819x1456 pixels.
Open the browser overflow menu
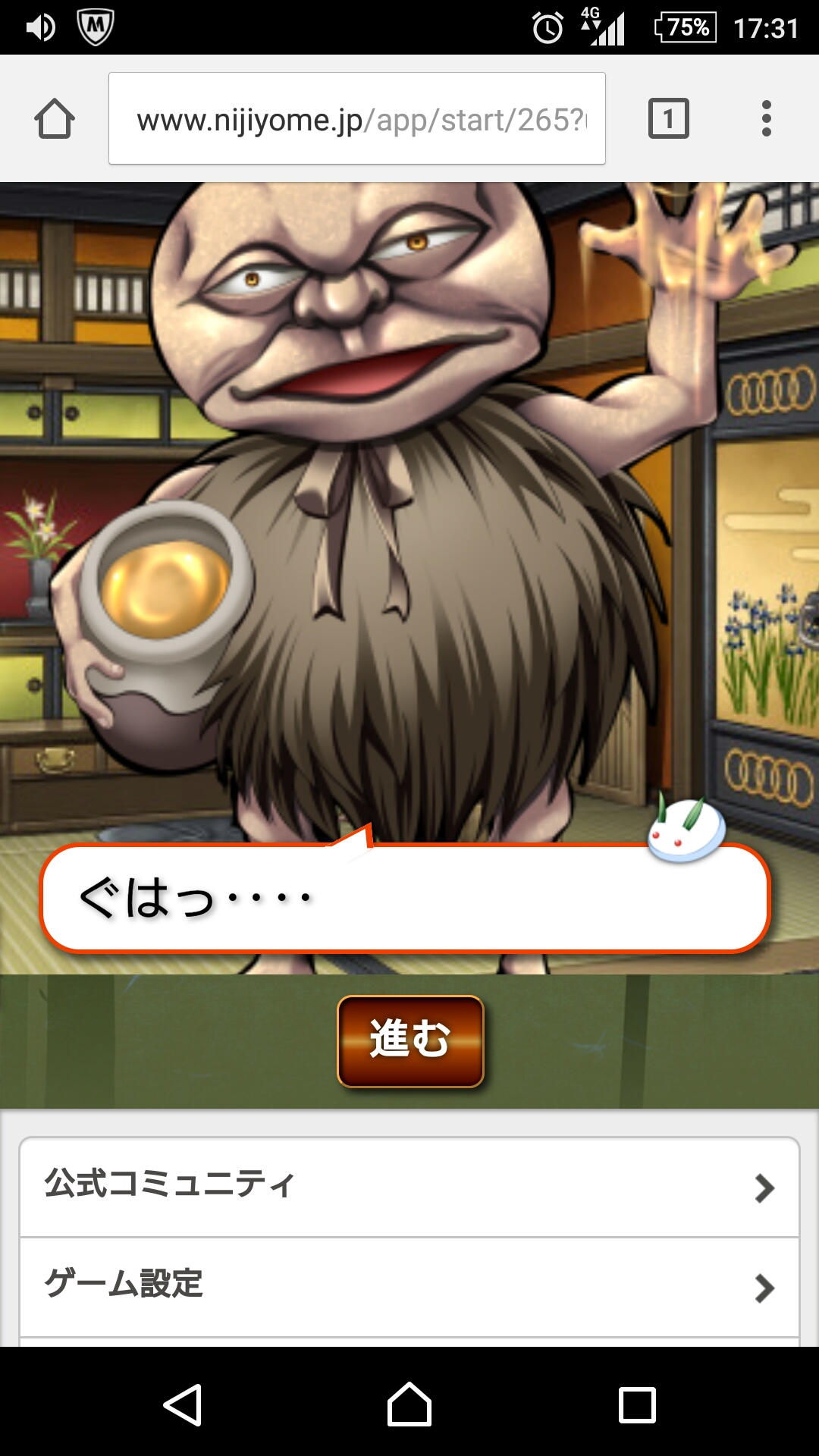(x=766, y=119)
